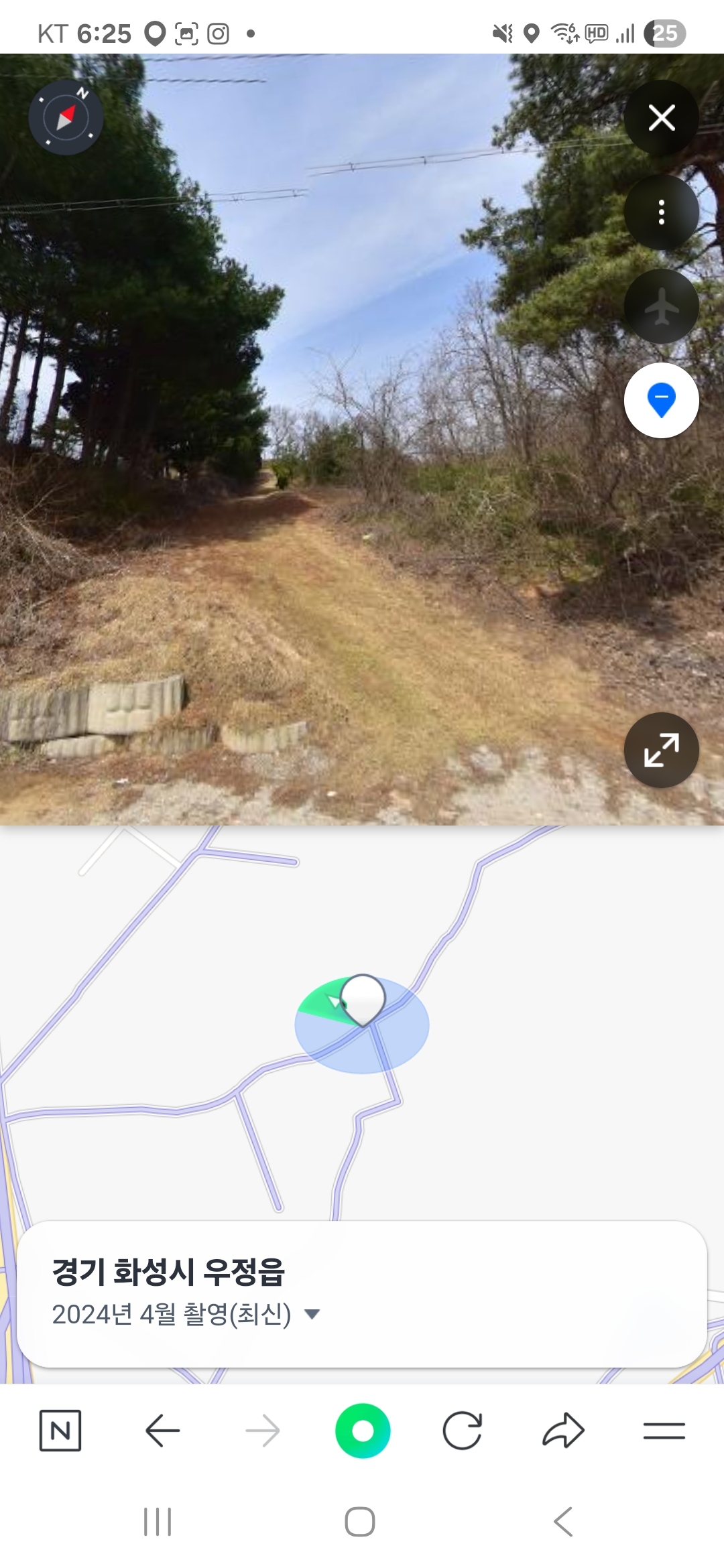Tap the green circle search button
The image size is (724, 1568).
pos(363,1431)
